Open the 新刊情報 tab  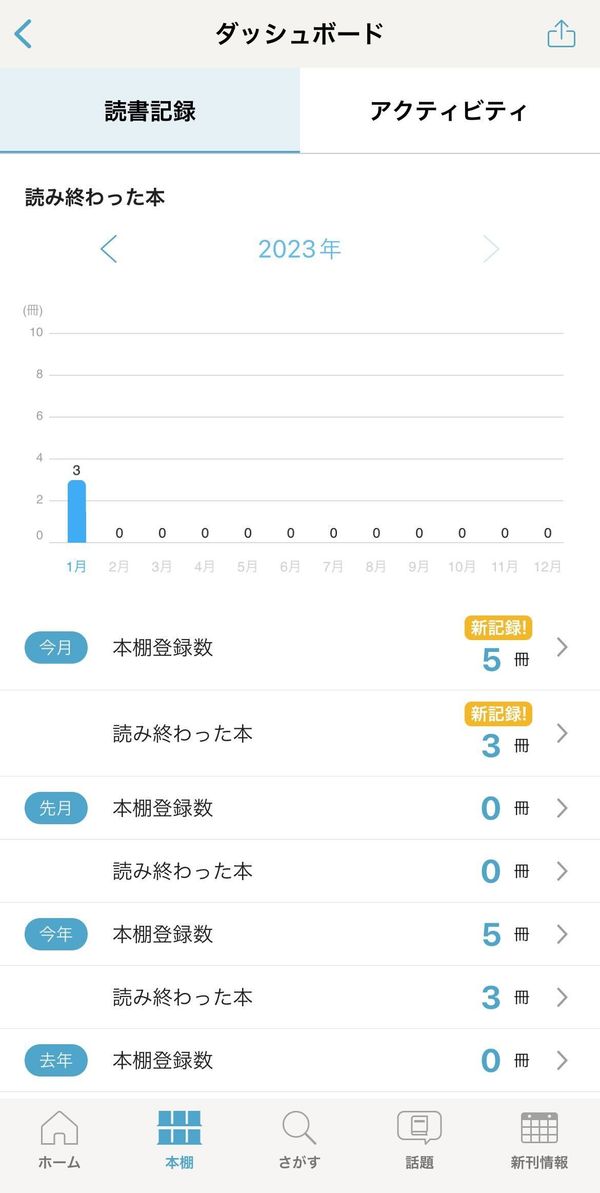(539, 1139)
